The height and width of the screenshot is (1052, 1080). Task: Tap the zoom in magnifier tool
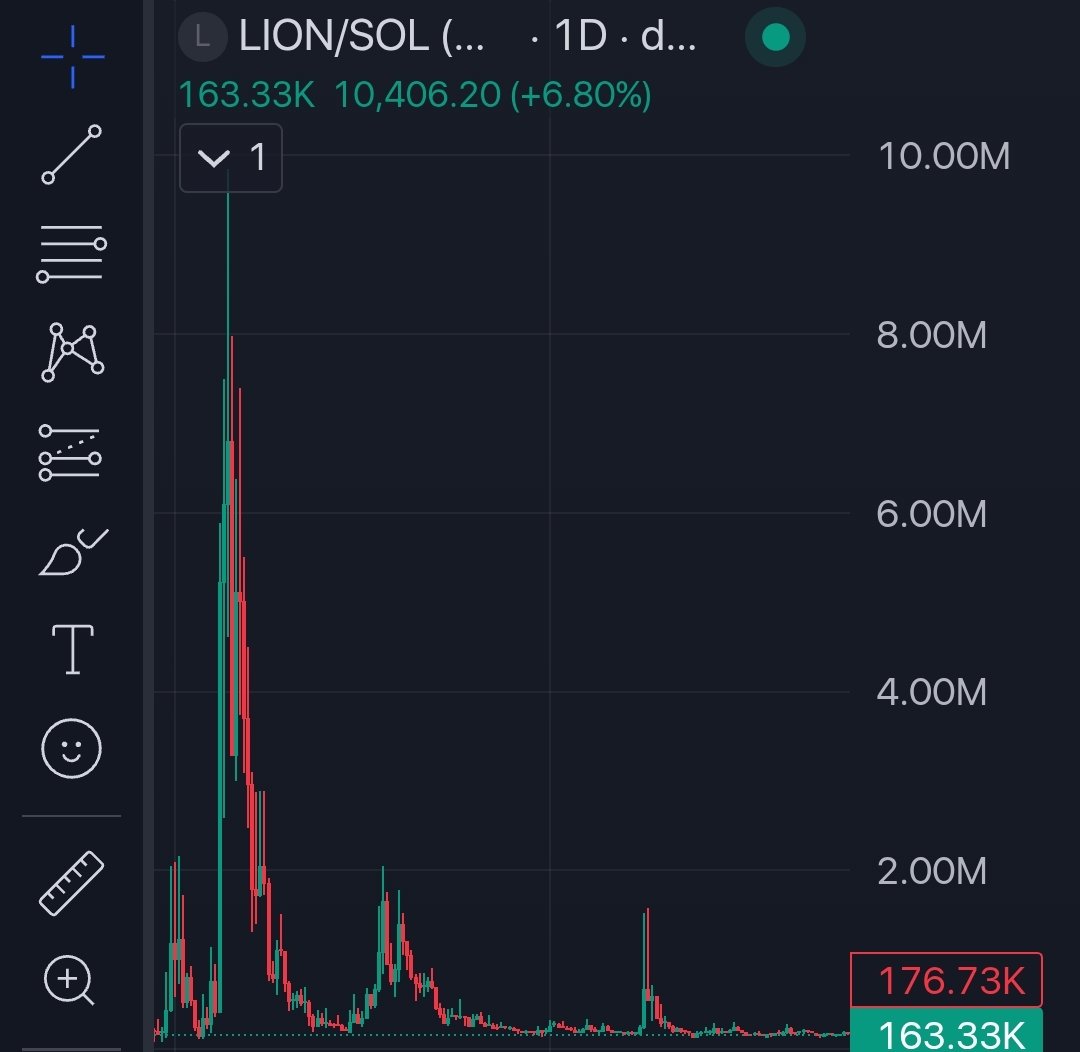pyautogui.click(x=70, y=980)
